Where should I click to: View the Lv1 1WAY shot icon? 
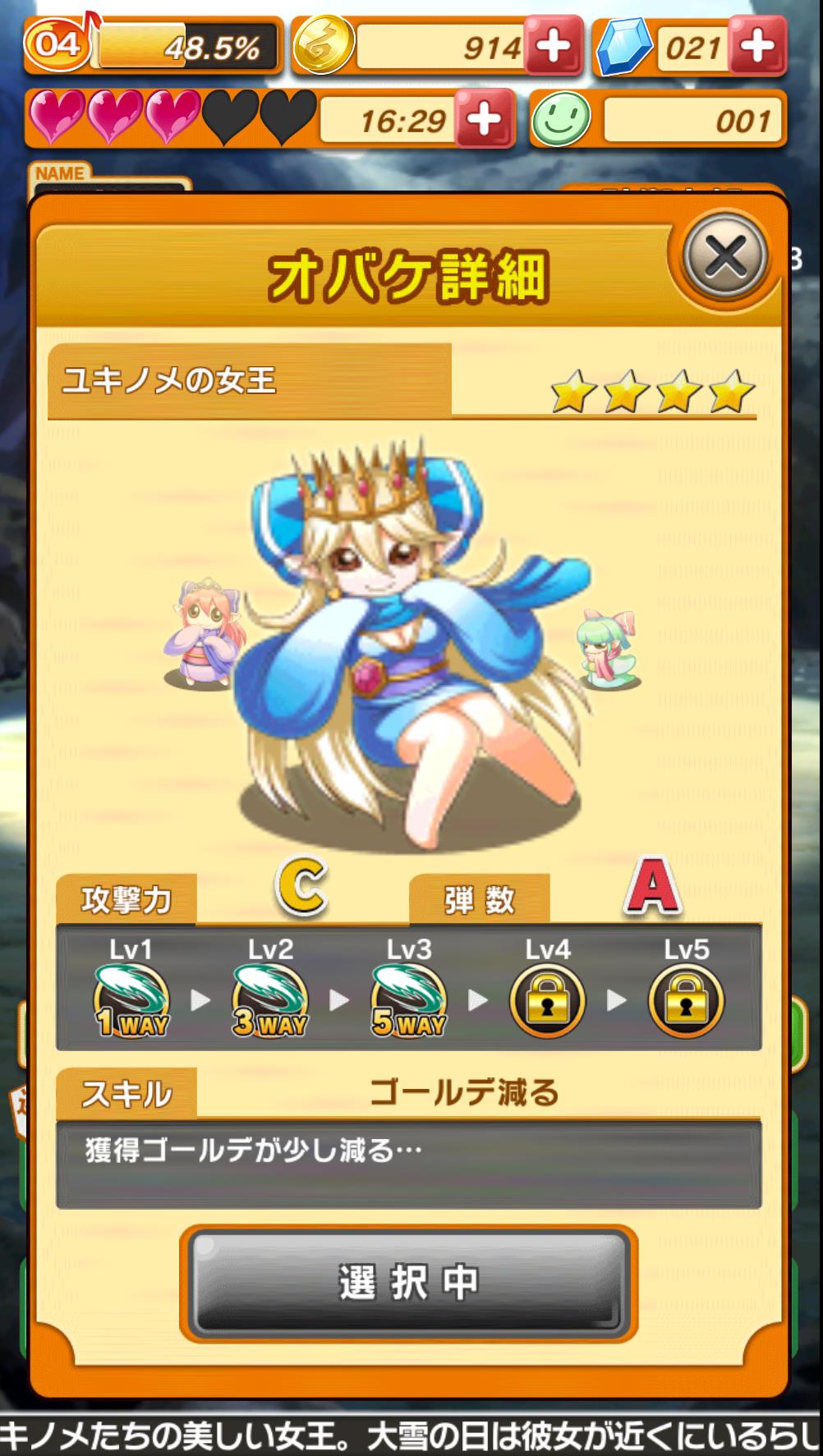132,1000
